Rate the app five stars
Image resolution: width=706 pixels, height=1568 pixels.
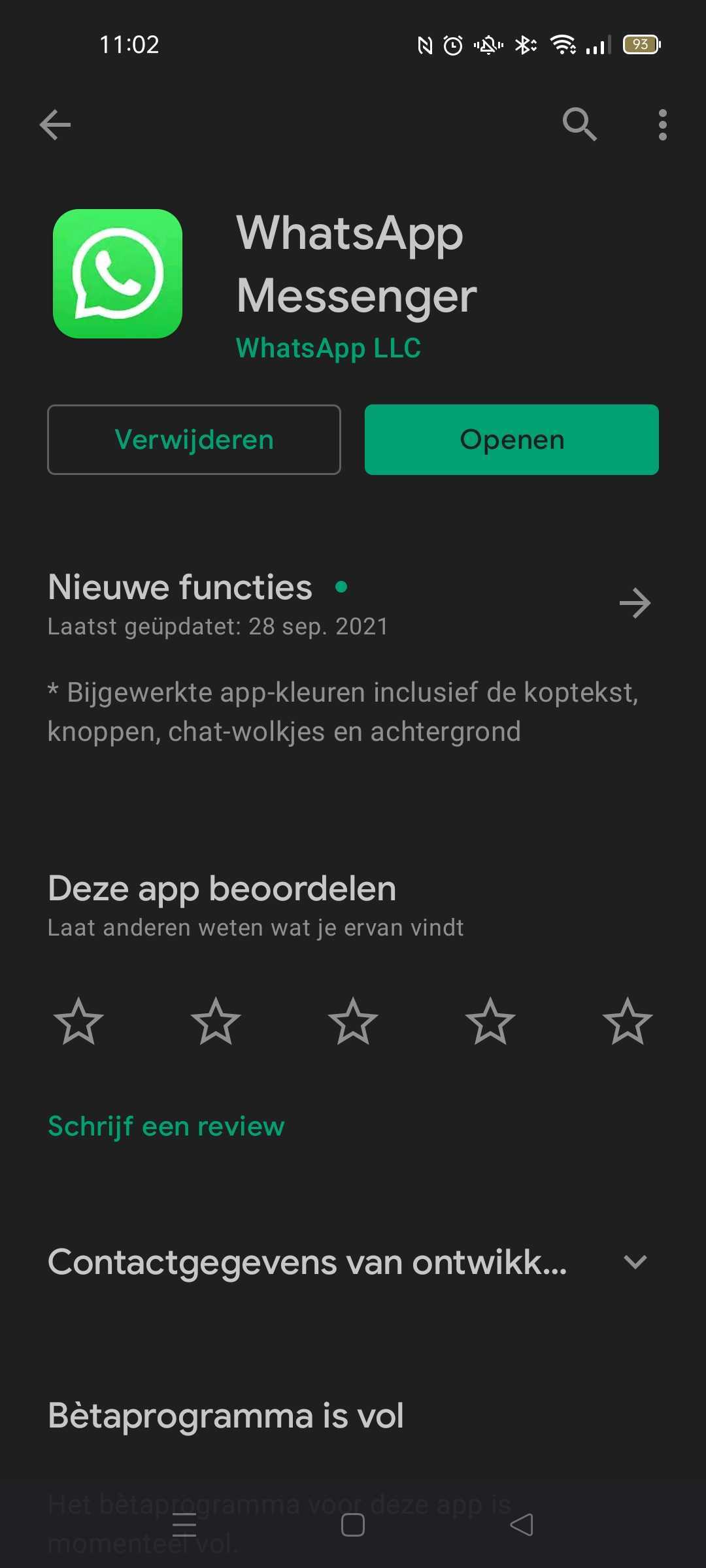click(628, 1021)
